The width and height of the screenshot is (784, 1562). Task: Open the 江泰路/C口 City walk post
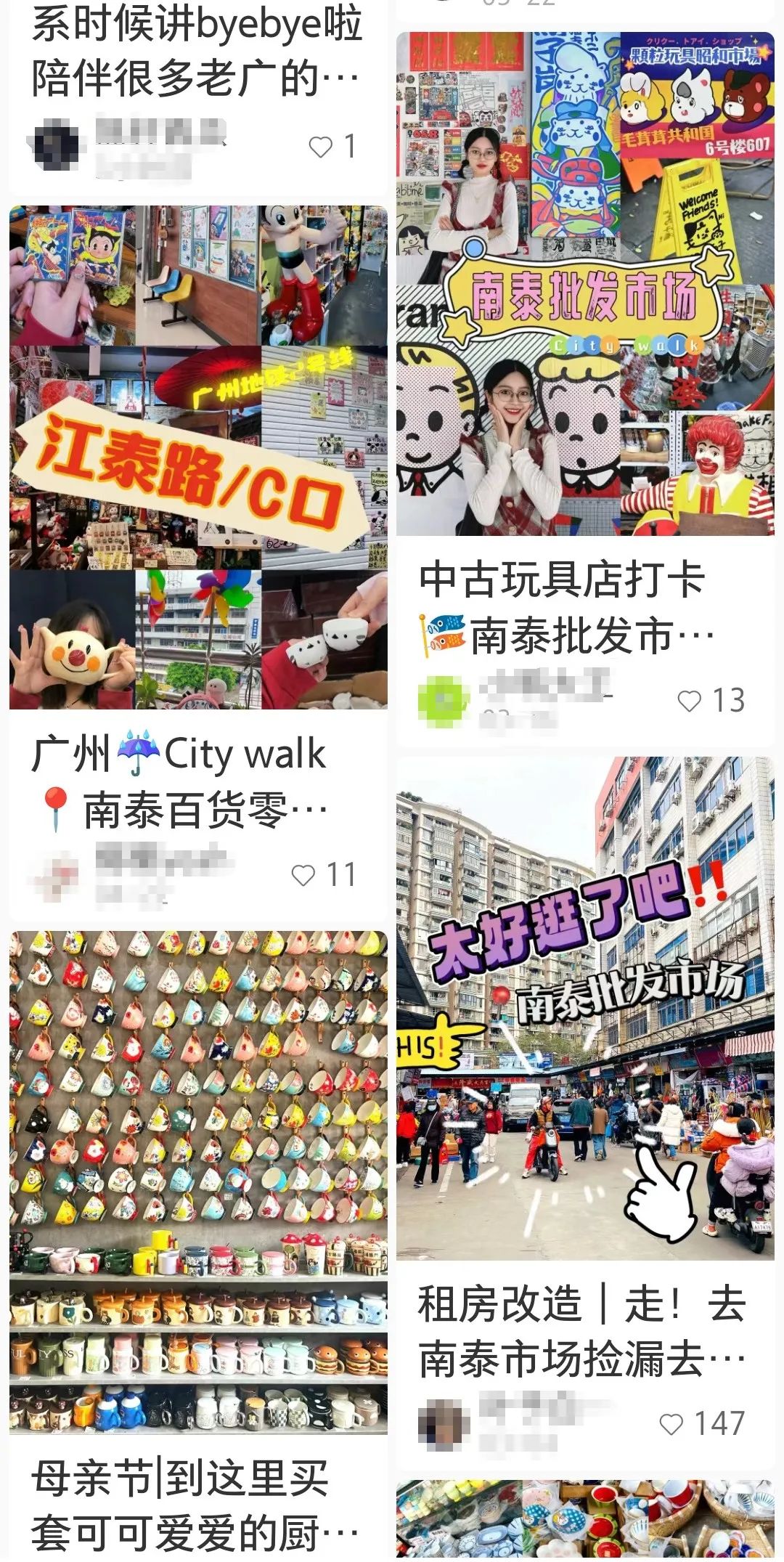point(198,457)
